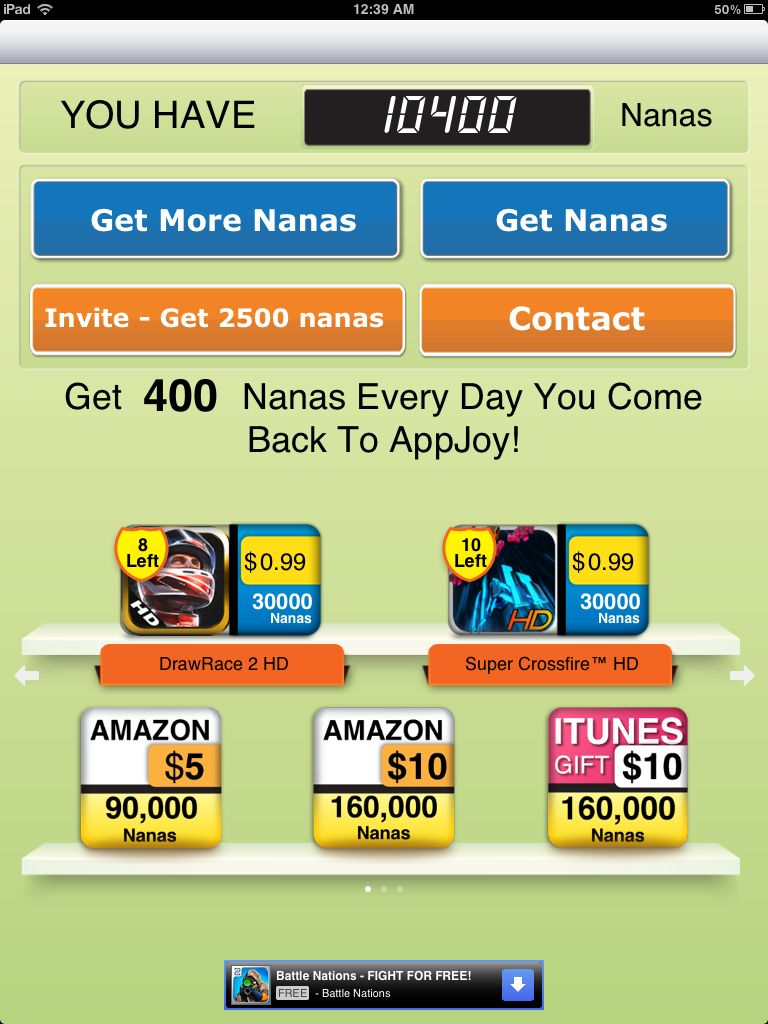The height and width of the screenshot is (1024, 768).
Task: Tap the Amazon $5 gift card icon
Action: point(149,778)
